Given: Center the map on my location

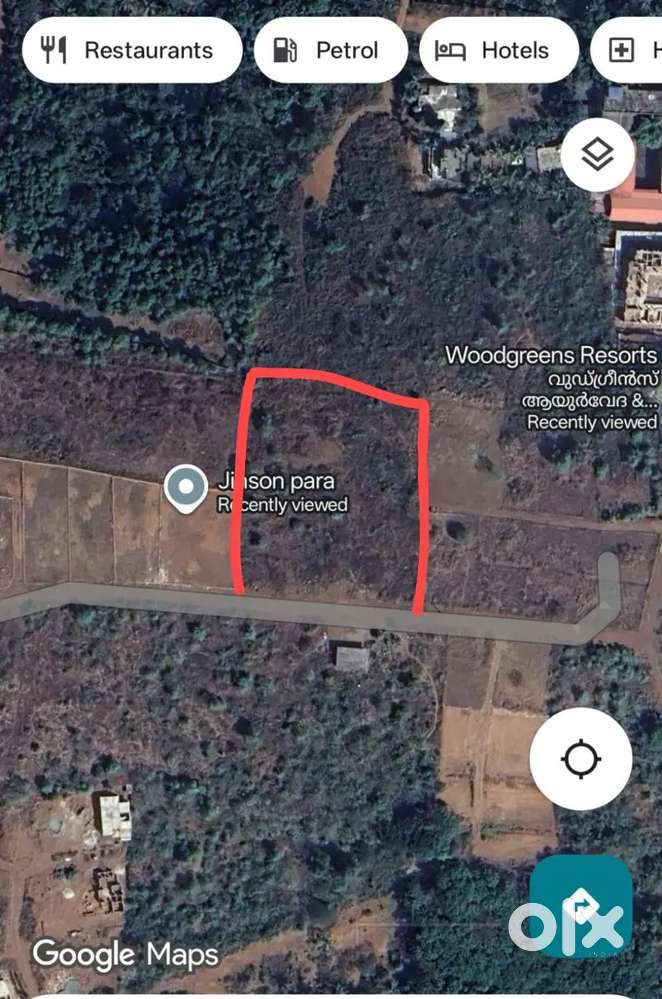Looking at the screenshot, I should click(581, 759).
